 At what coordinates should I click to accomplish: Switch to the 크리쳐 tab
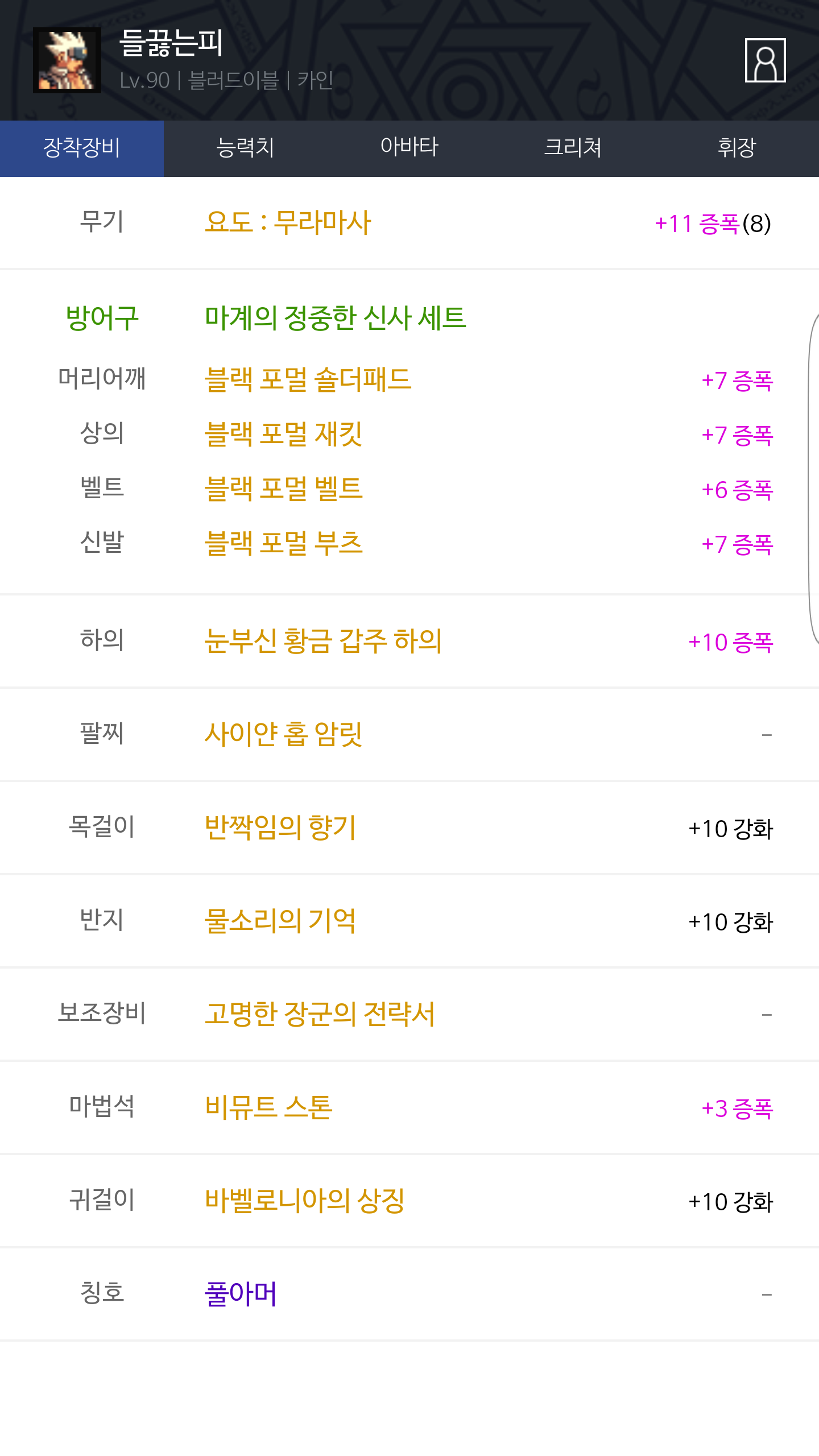pyautogui.click(x=573, y=148)
